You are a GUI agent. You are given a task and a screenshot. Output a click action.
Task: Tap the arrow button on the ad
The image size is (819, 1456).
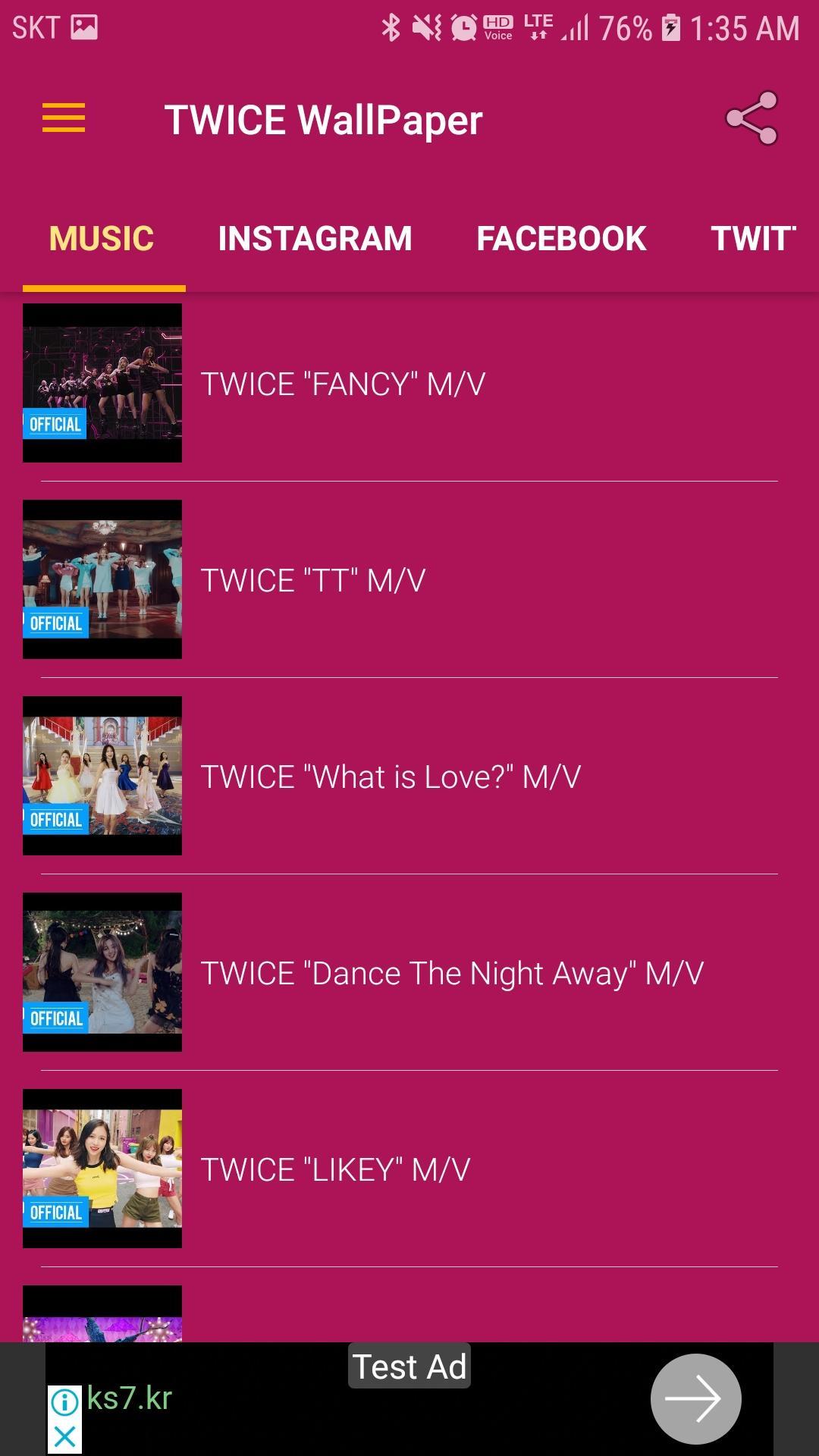click(695, 1399)
